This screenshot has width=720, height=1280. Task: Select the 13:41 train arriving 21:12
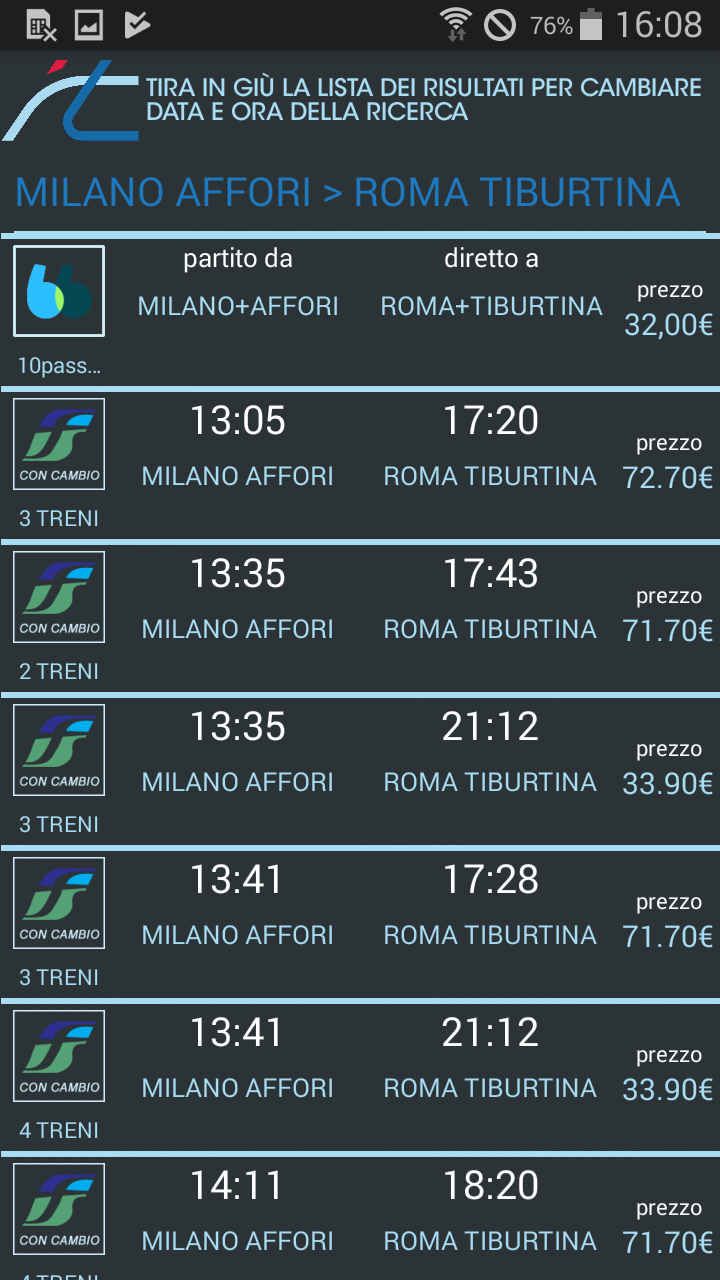click(360, 1077)
